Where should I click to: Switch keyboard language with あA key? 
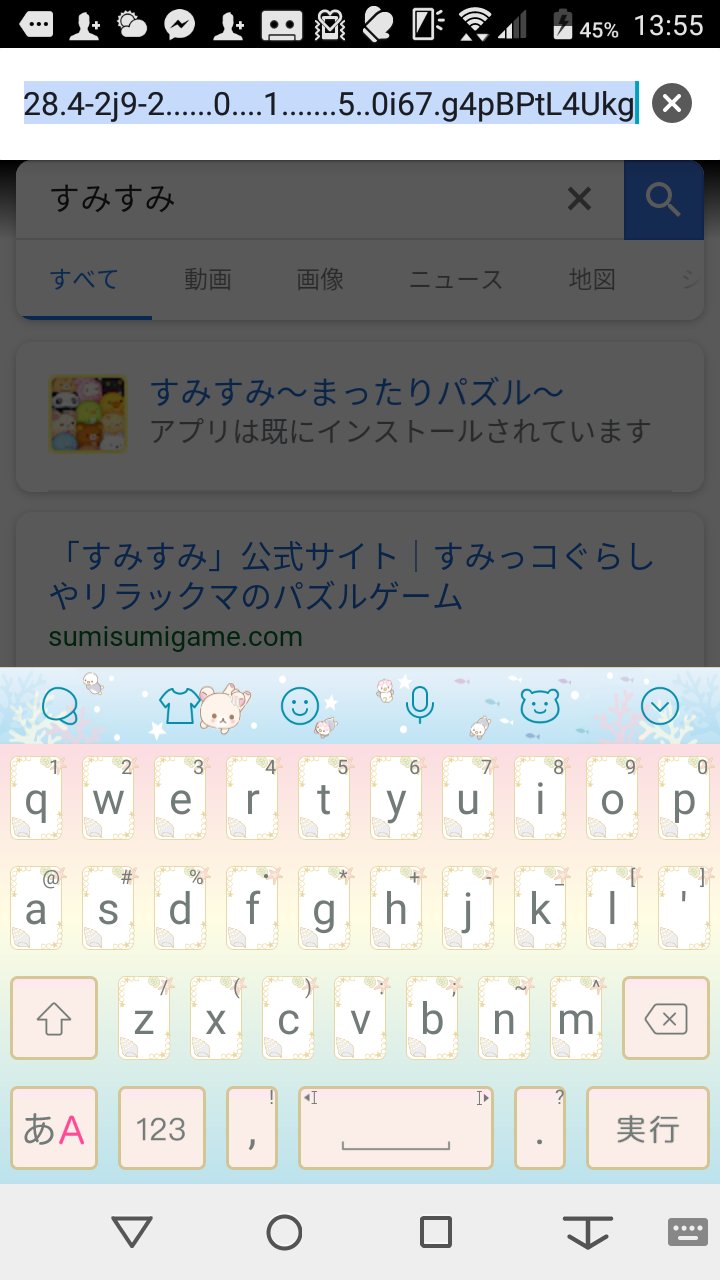(x=54, y=1129)
